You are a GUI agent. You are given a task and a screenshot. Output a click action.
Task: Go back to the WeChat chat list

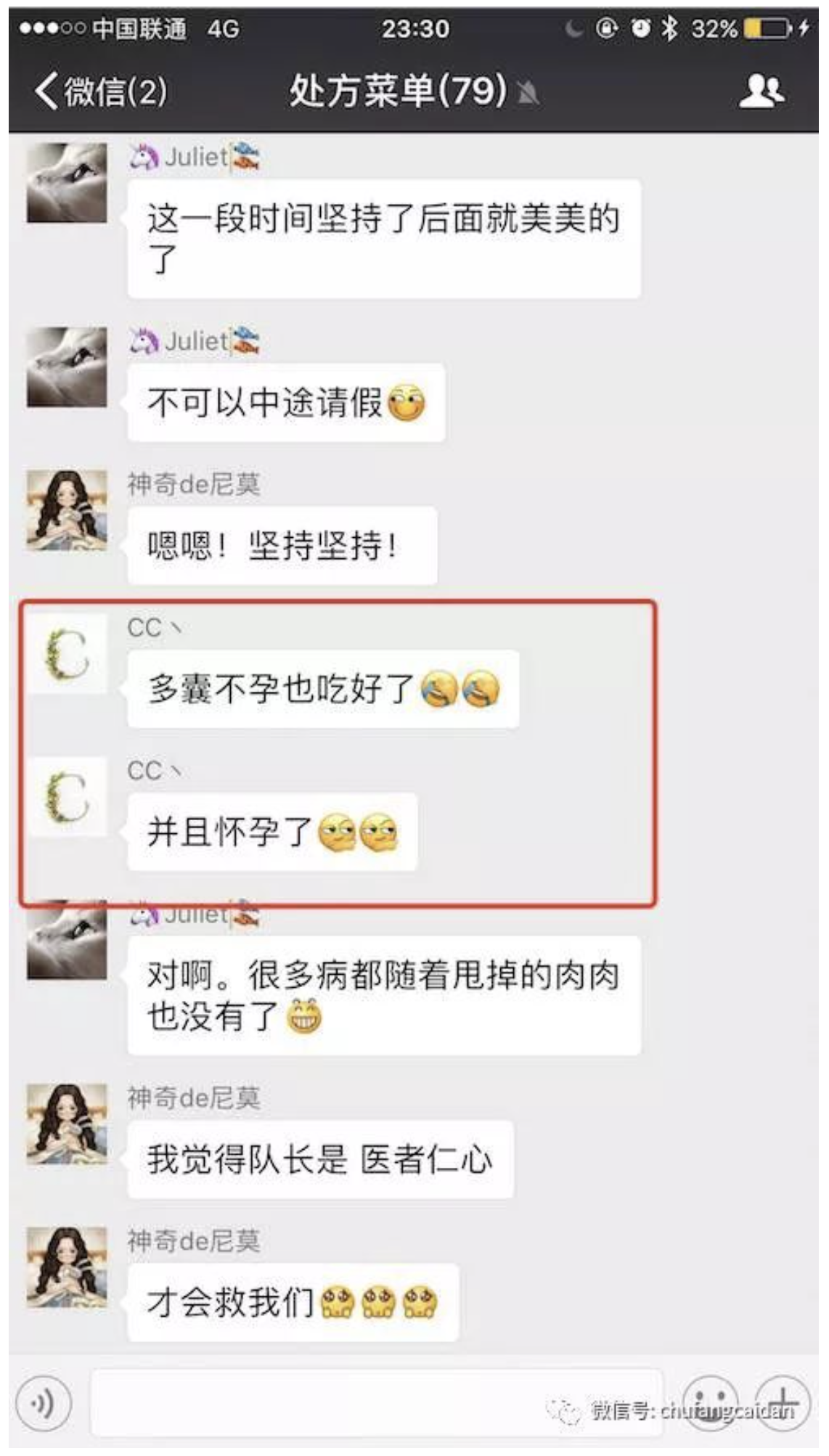99,92
